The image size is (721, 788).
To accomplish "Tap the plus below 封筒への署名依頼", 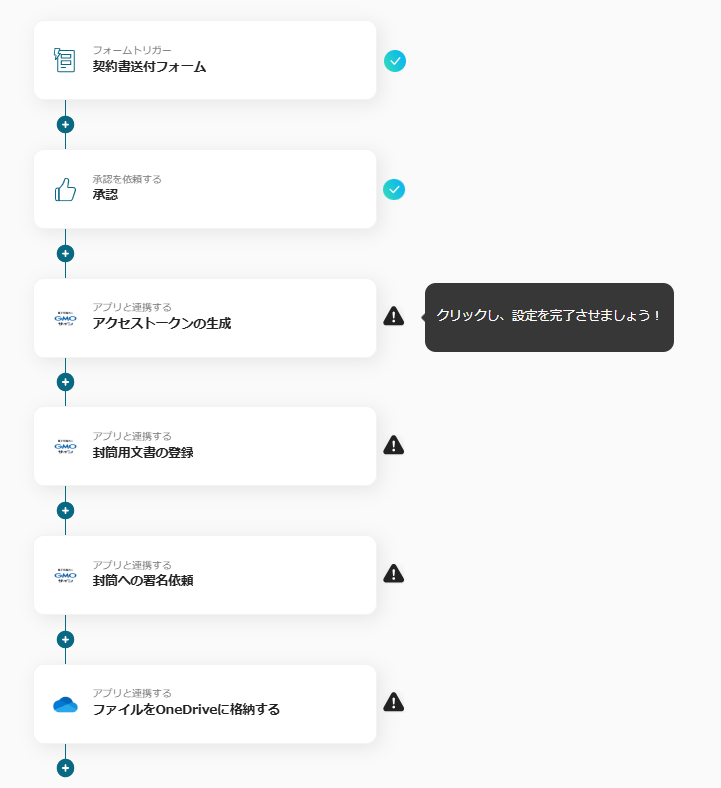I will [x=66, y=639].
